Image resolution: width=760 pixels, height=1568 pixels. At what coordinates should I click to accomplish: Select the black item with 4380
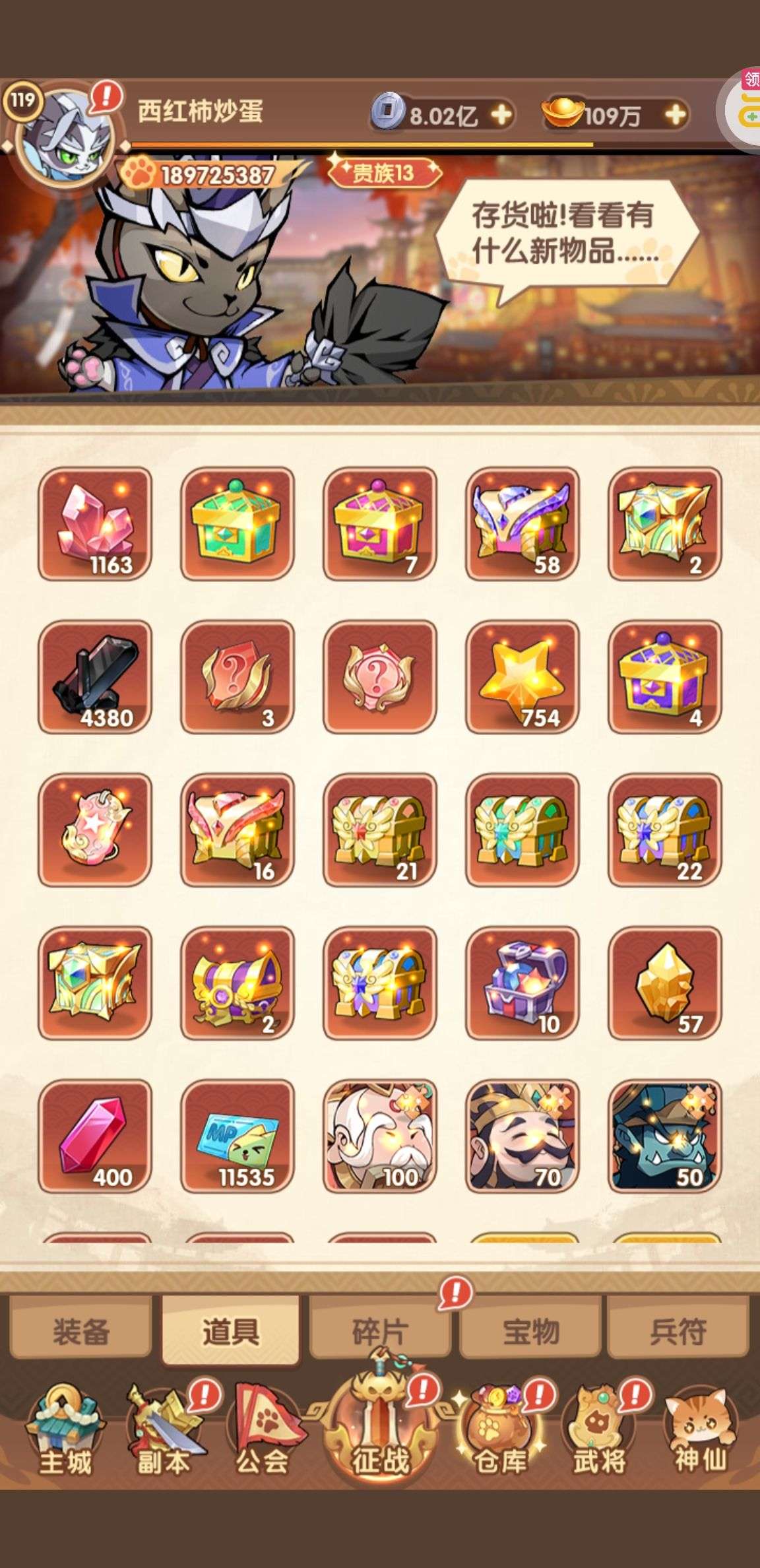pos(95,677)
